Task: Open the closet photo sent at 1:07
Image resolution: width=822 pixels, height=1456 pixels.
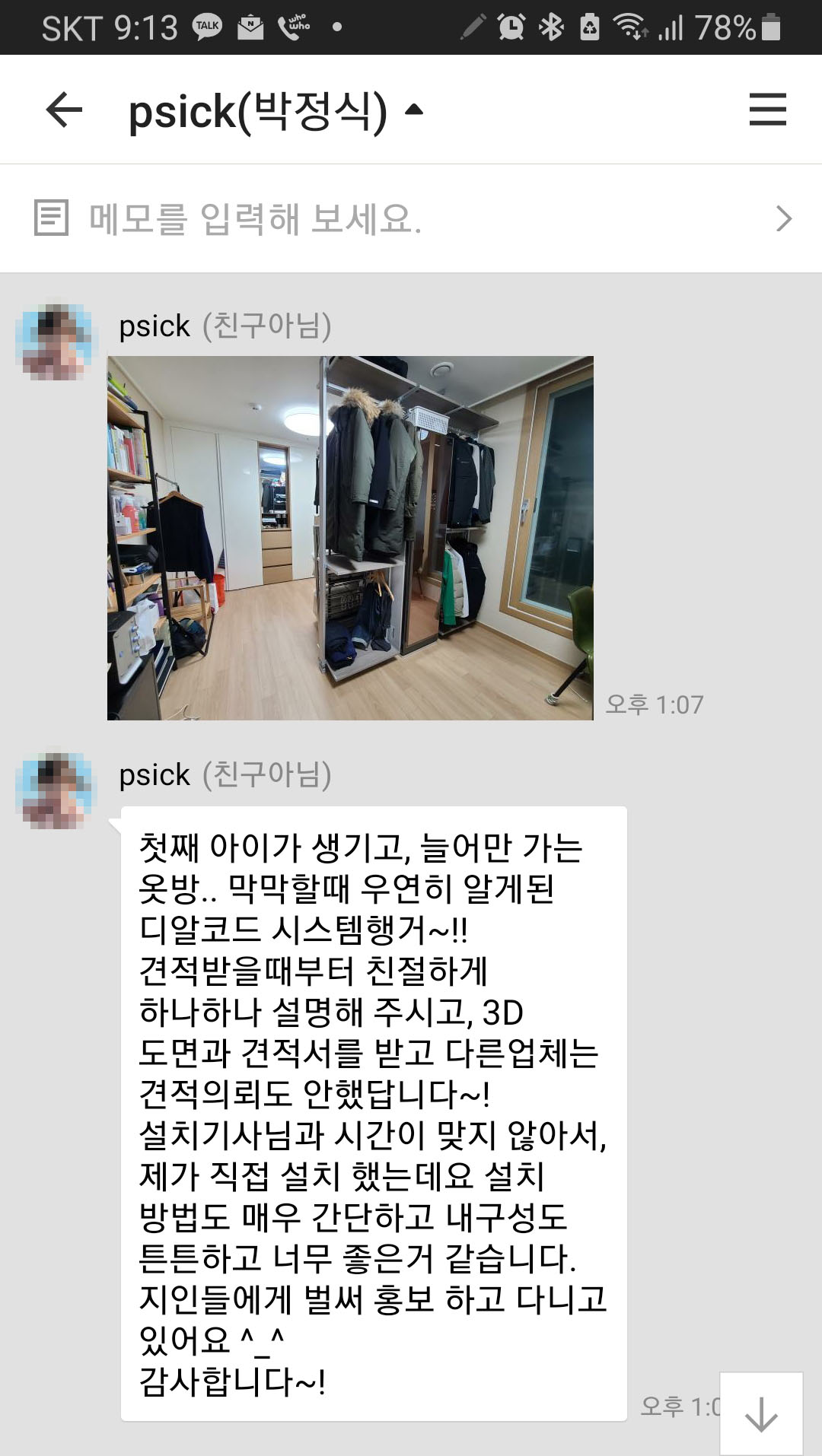Action: pyautogui.click(x=350, y=538)
